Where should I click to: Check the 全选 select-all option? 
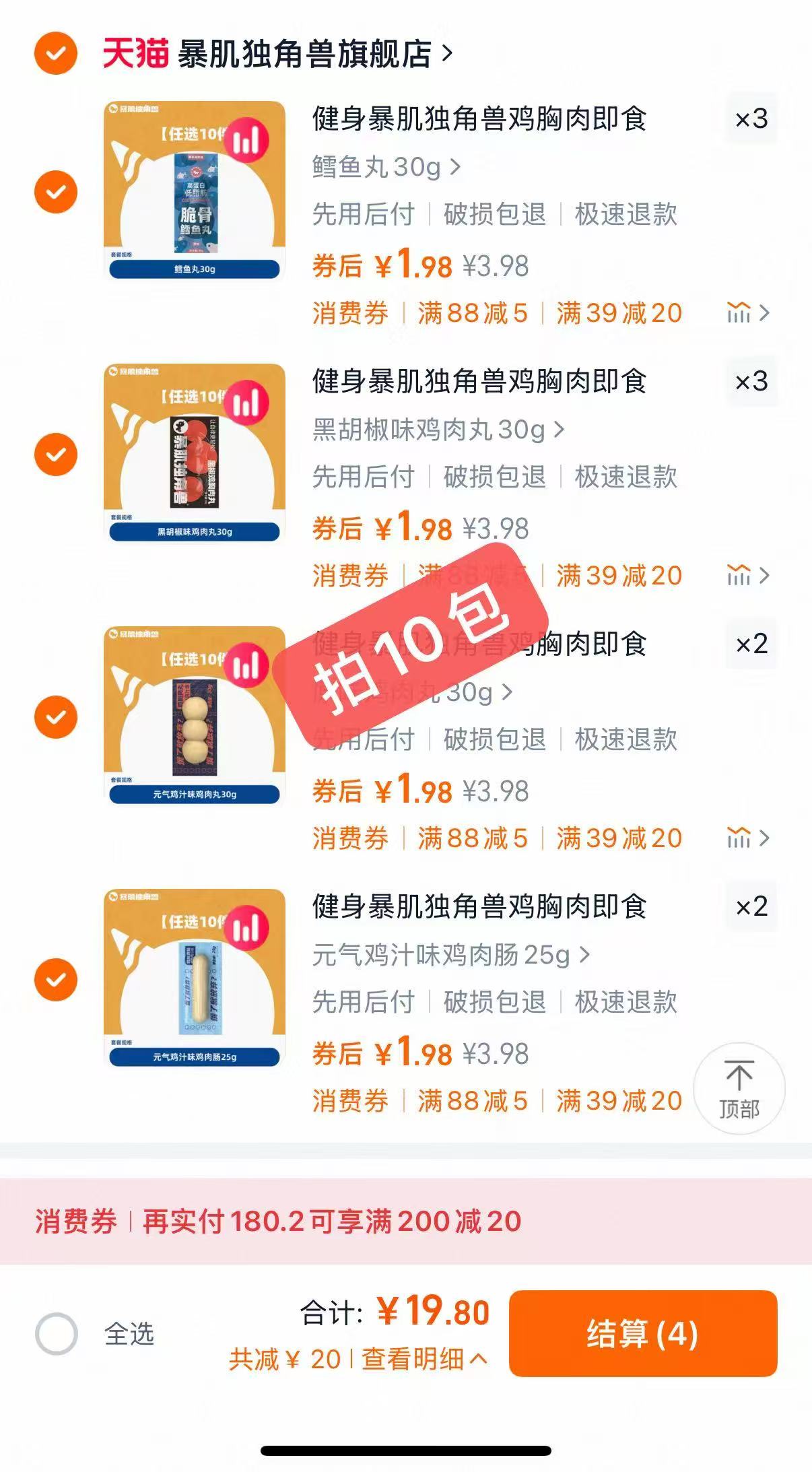point(57,1333)
